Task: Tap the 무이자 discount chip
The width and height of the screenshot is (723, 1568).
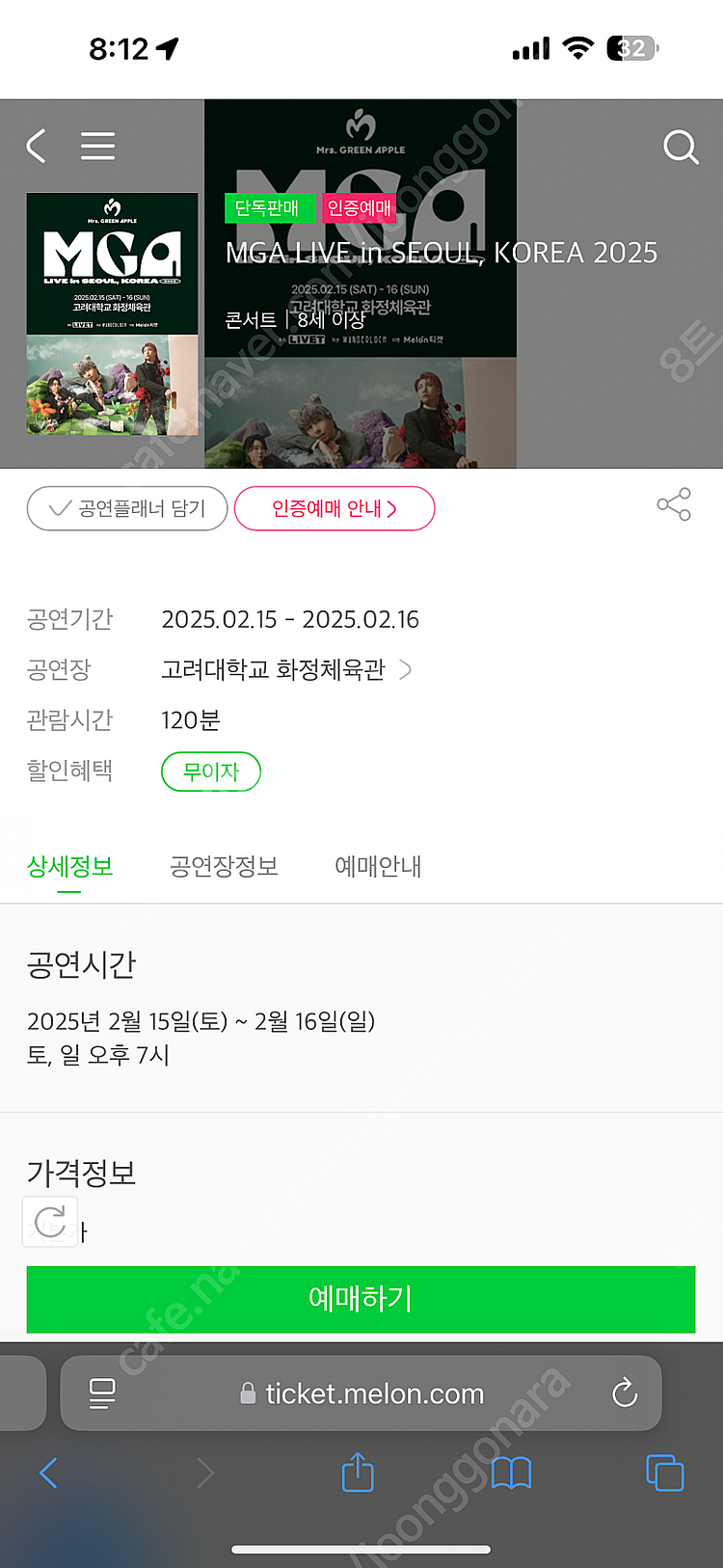Action: [x=210, y=771]
